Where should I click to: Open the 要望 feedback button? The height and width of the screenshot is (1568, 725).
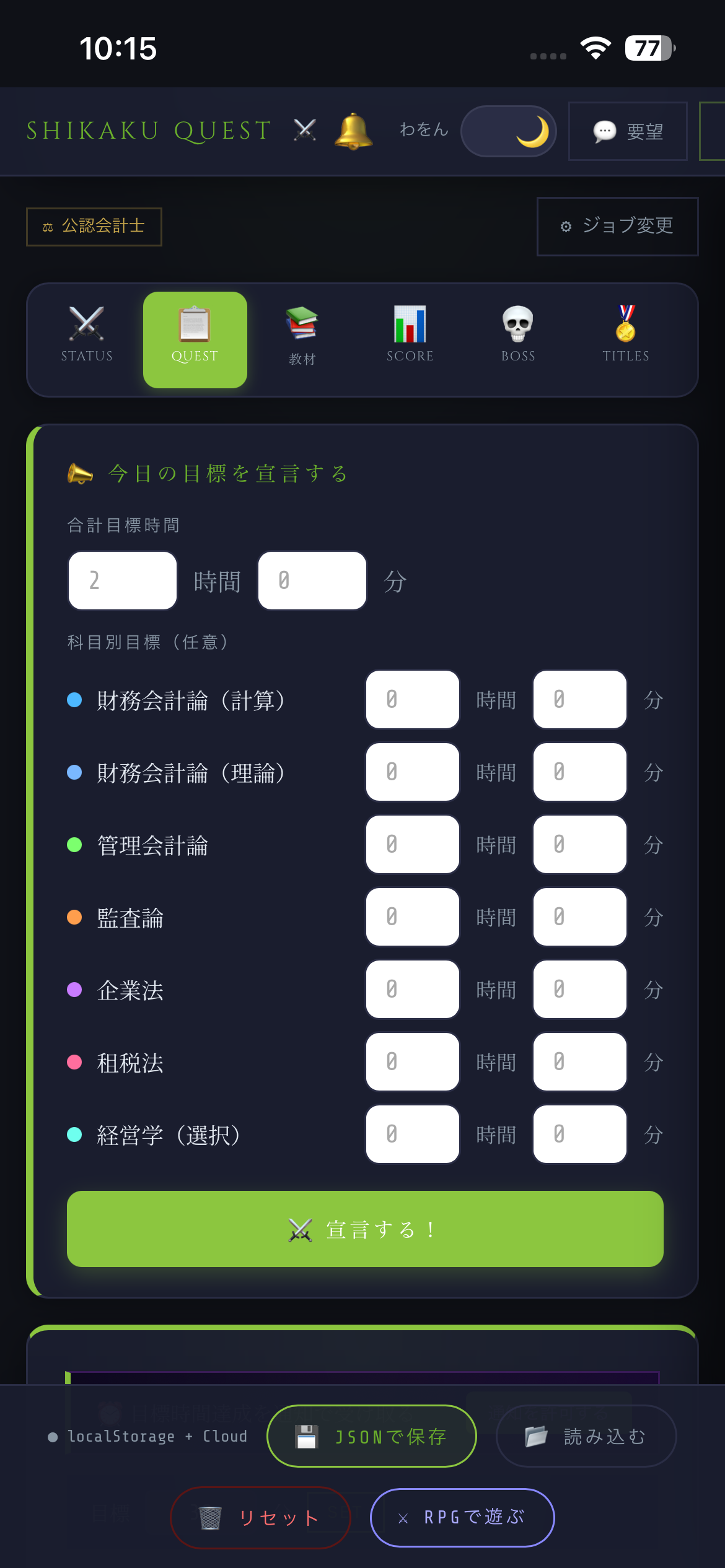(x=628, y=131)
